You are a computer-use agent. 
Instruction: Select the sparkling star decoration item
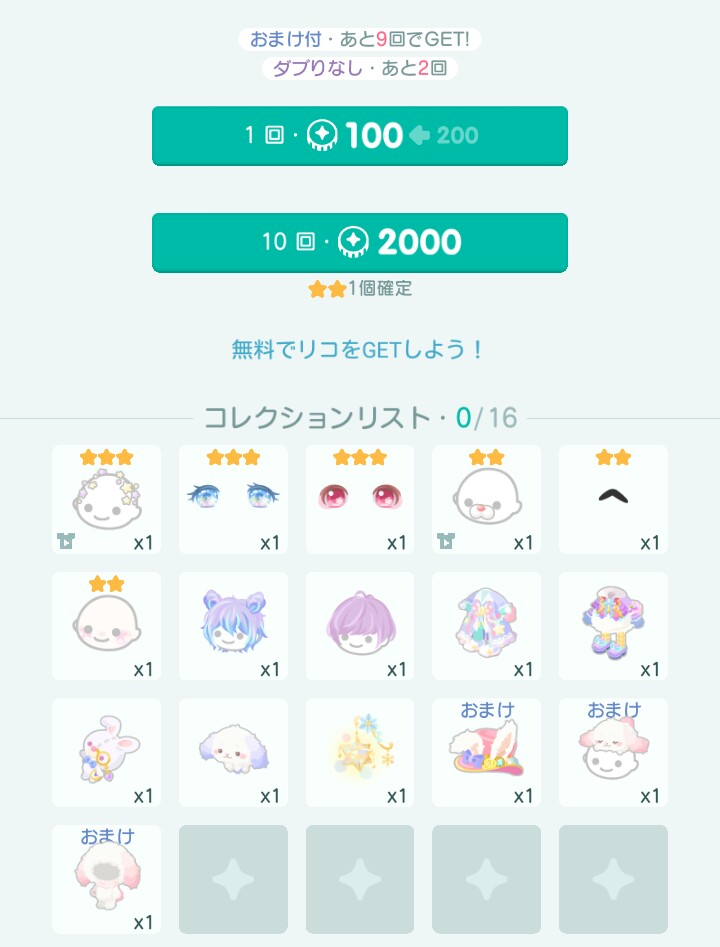(360, 753)
